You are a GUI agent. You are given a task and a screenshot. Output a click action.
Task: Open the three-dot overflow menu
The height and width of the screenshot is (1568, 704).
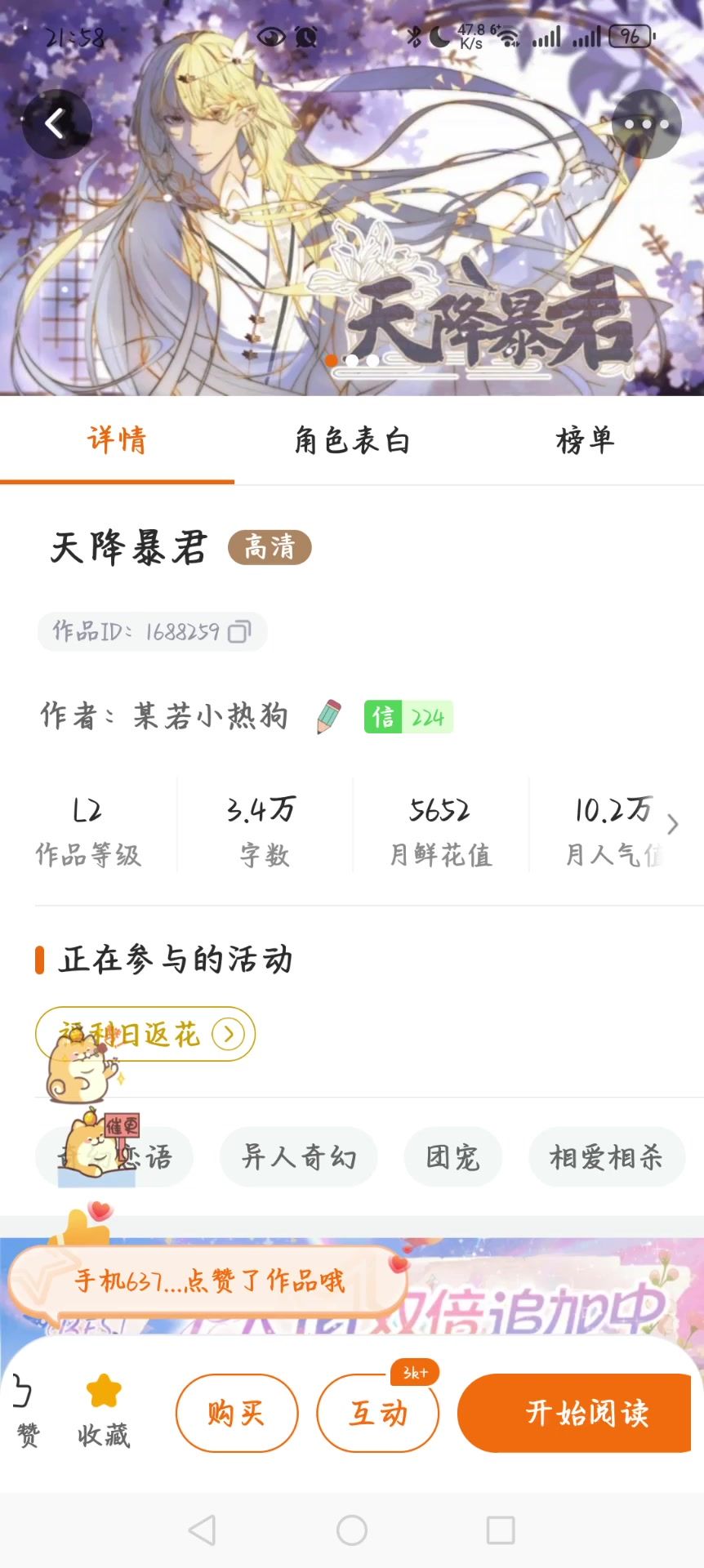pos(646,124)
